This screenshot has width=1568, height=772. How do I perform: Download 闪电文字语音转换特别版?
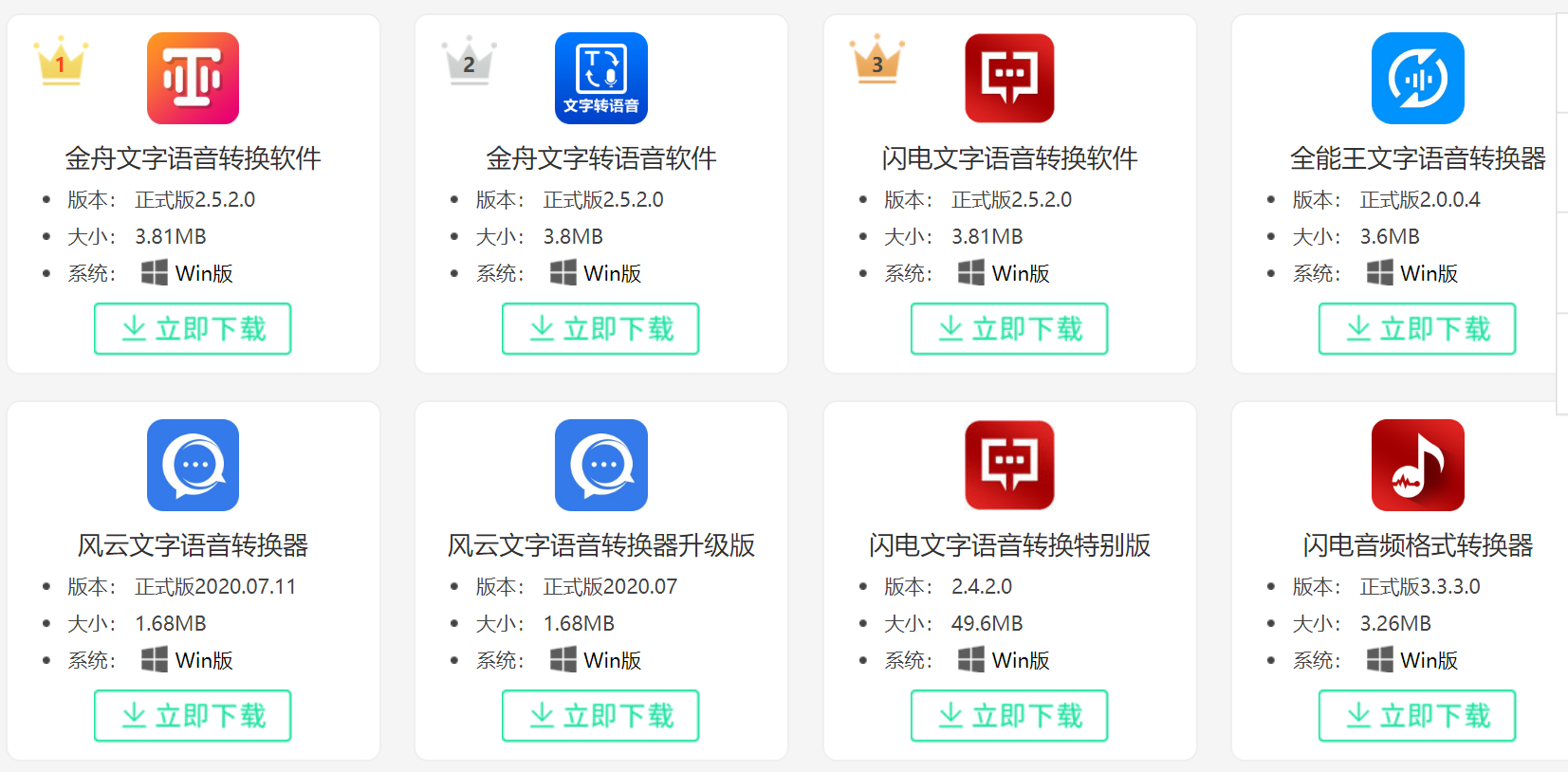pos(1009,716)
